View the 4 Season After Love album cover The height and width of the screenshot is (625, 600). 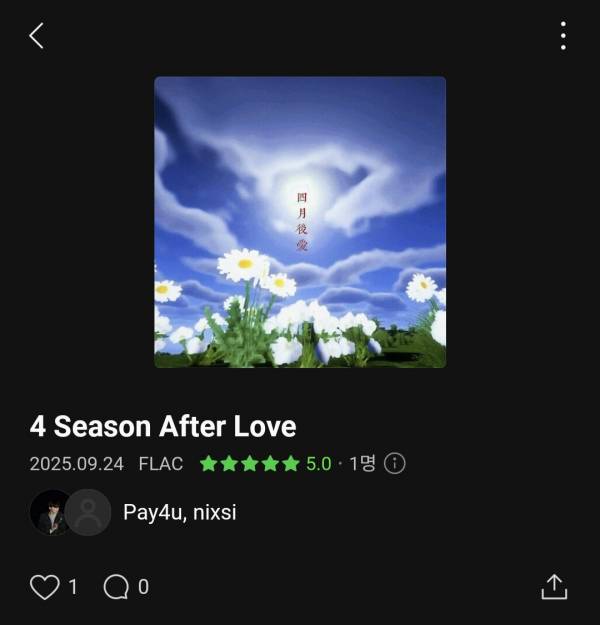(300, 222)
